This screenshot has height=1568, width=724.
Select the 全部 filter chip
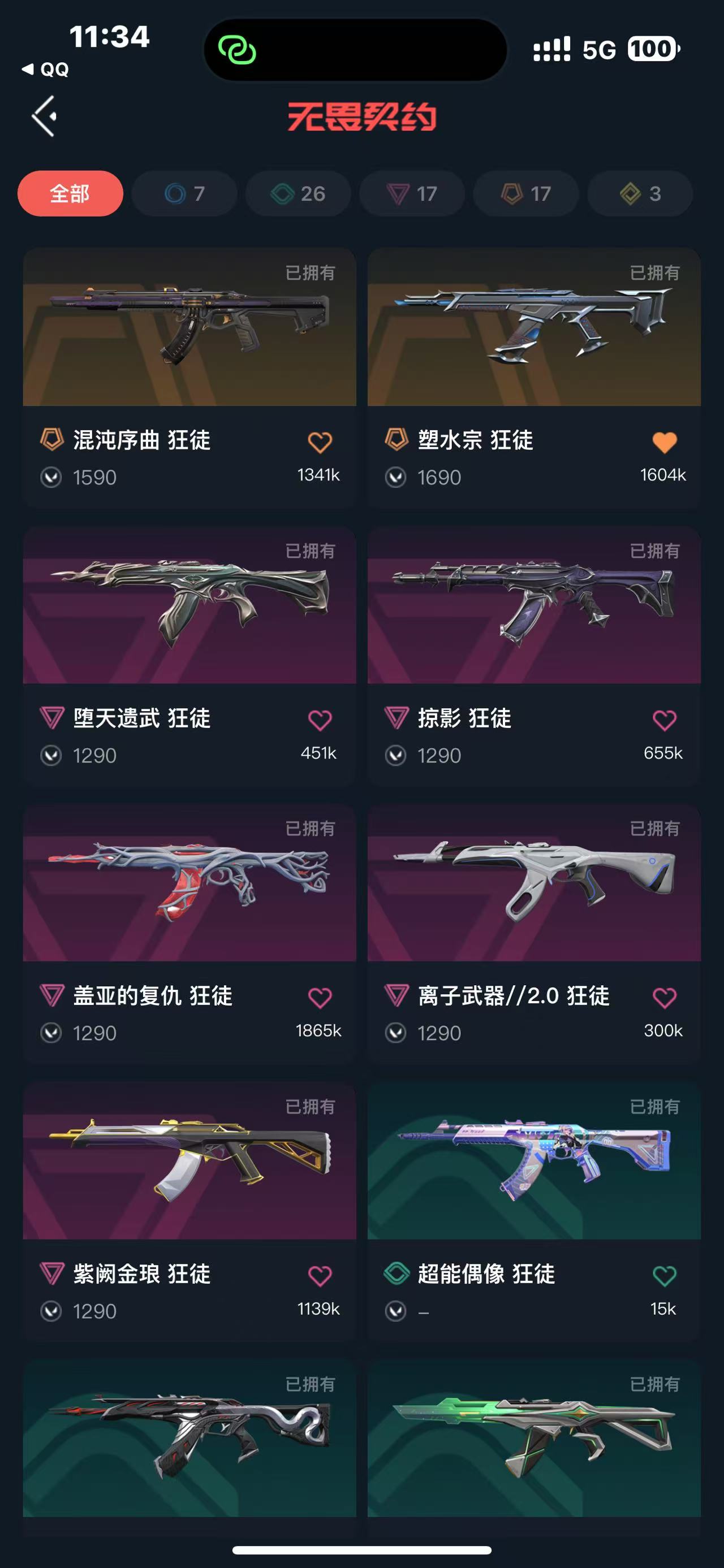[x=70, y=193]
